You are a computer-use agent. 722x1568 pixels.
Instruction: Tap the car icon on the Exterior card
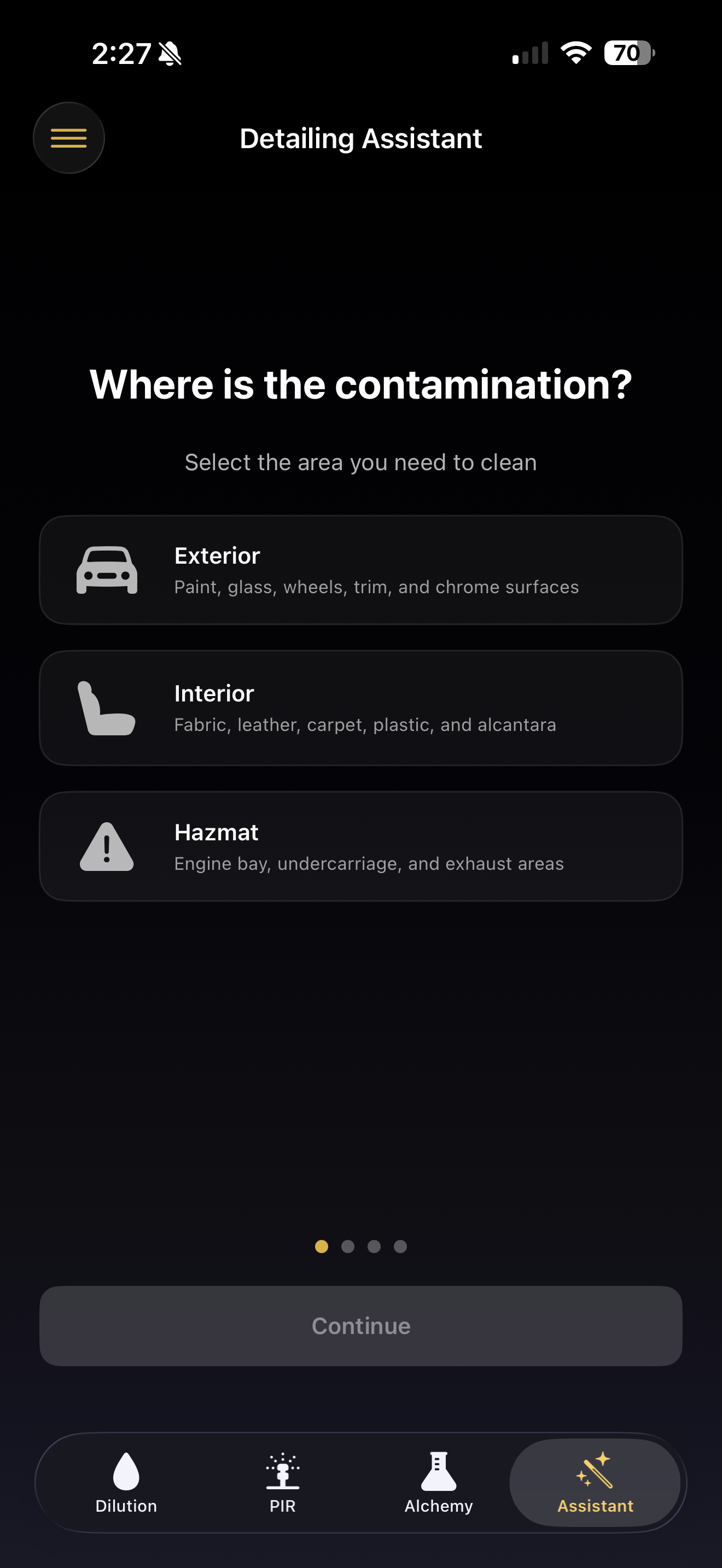point(107,569)
